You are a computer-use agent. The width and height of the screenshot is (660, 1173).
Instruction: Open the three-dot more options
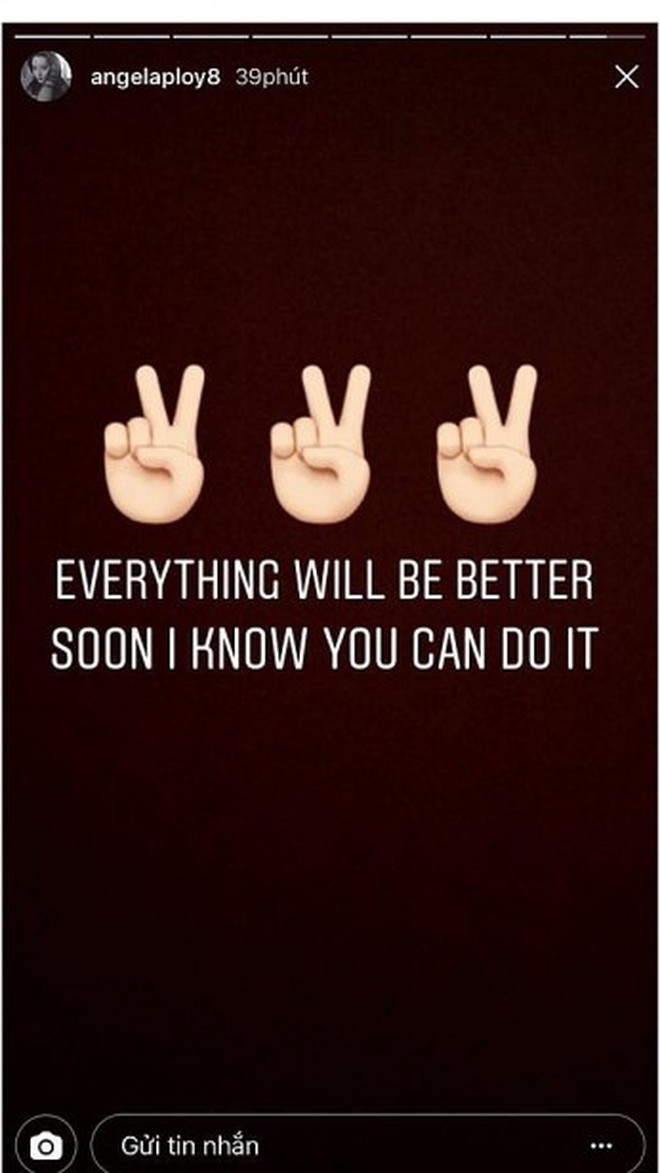[601, 1145]
